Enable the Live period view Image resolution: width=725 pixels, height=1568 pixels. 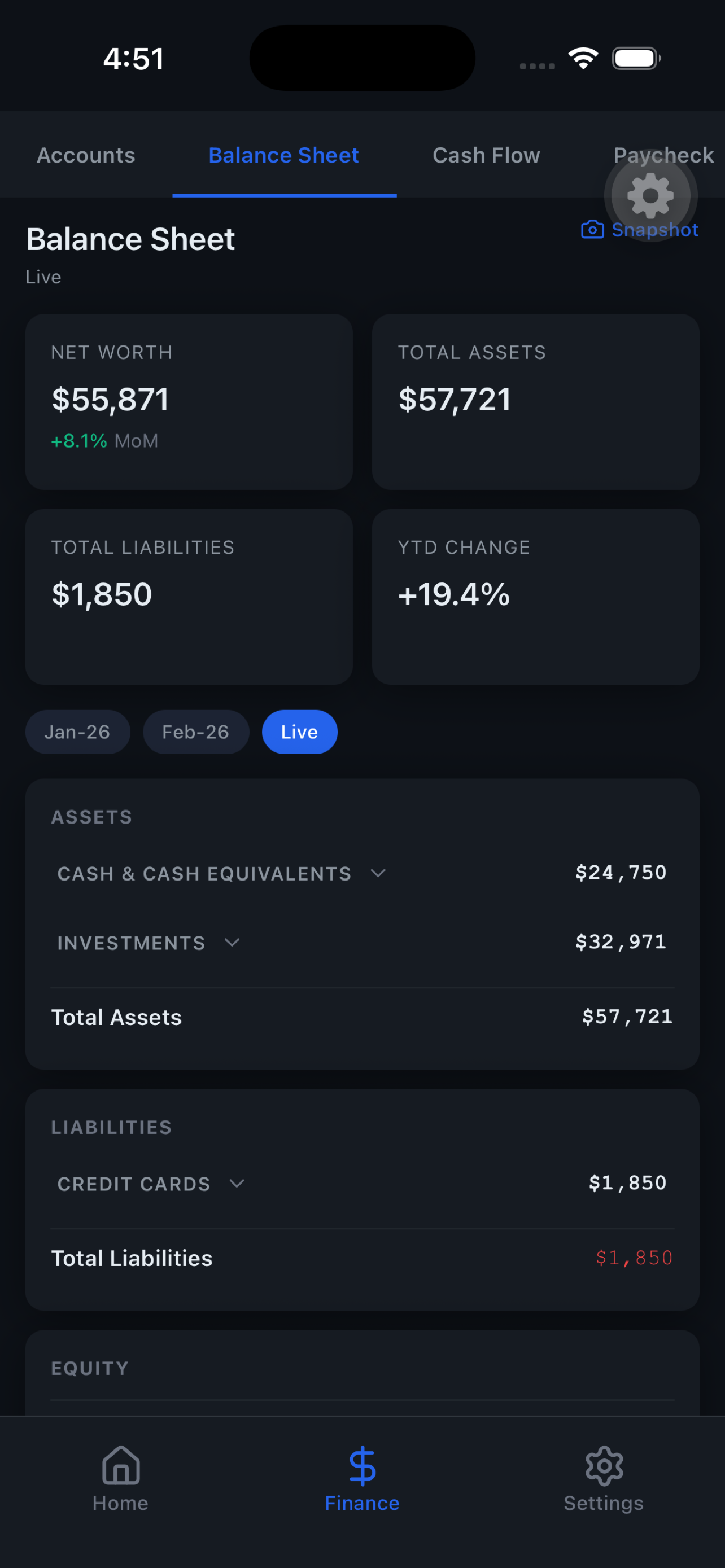(299, 732)
